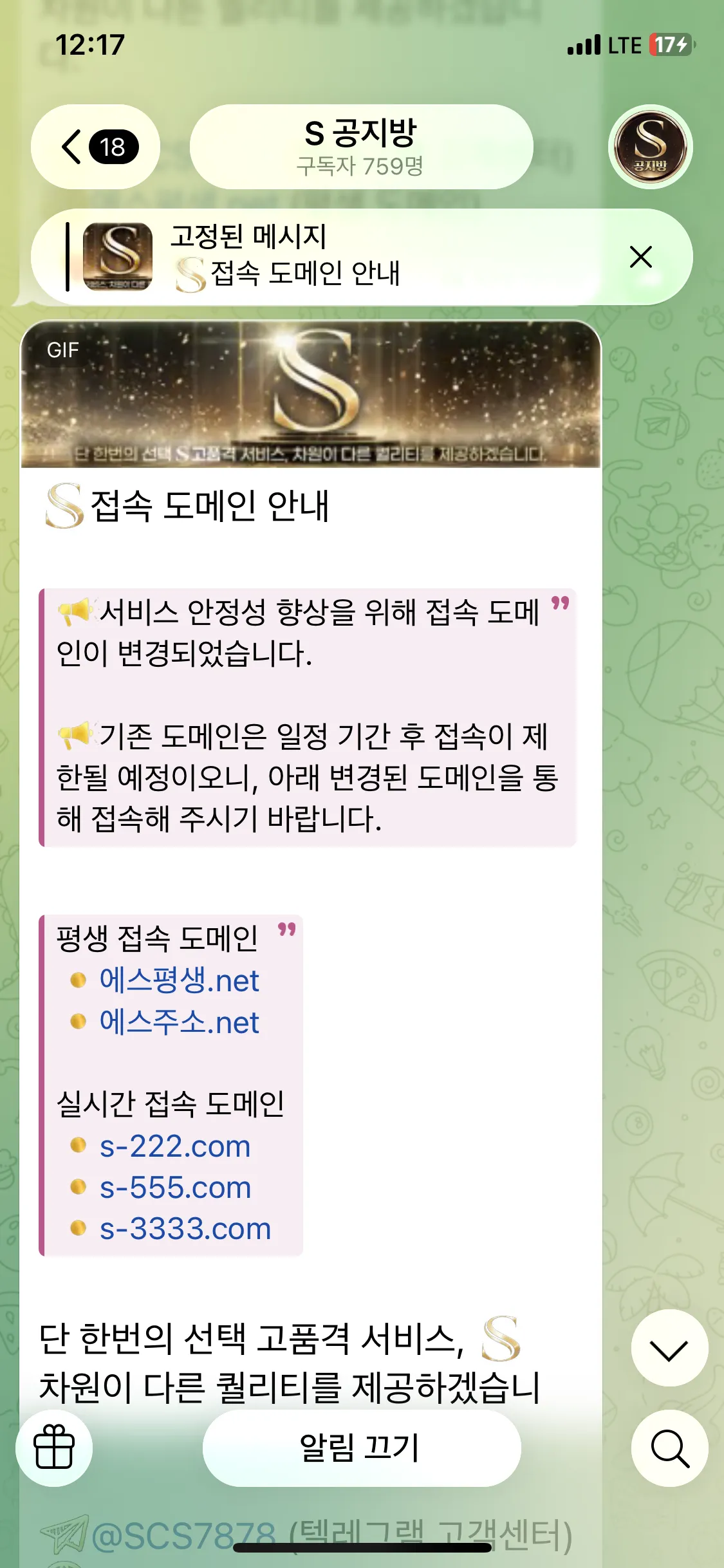Open the 에스주소.net link
Image resolution: width=724 pixels, height=1568 pixels.
pyautogui.click(x=179, y=1022)
